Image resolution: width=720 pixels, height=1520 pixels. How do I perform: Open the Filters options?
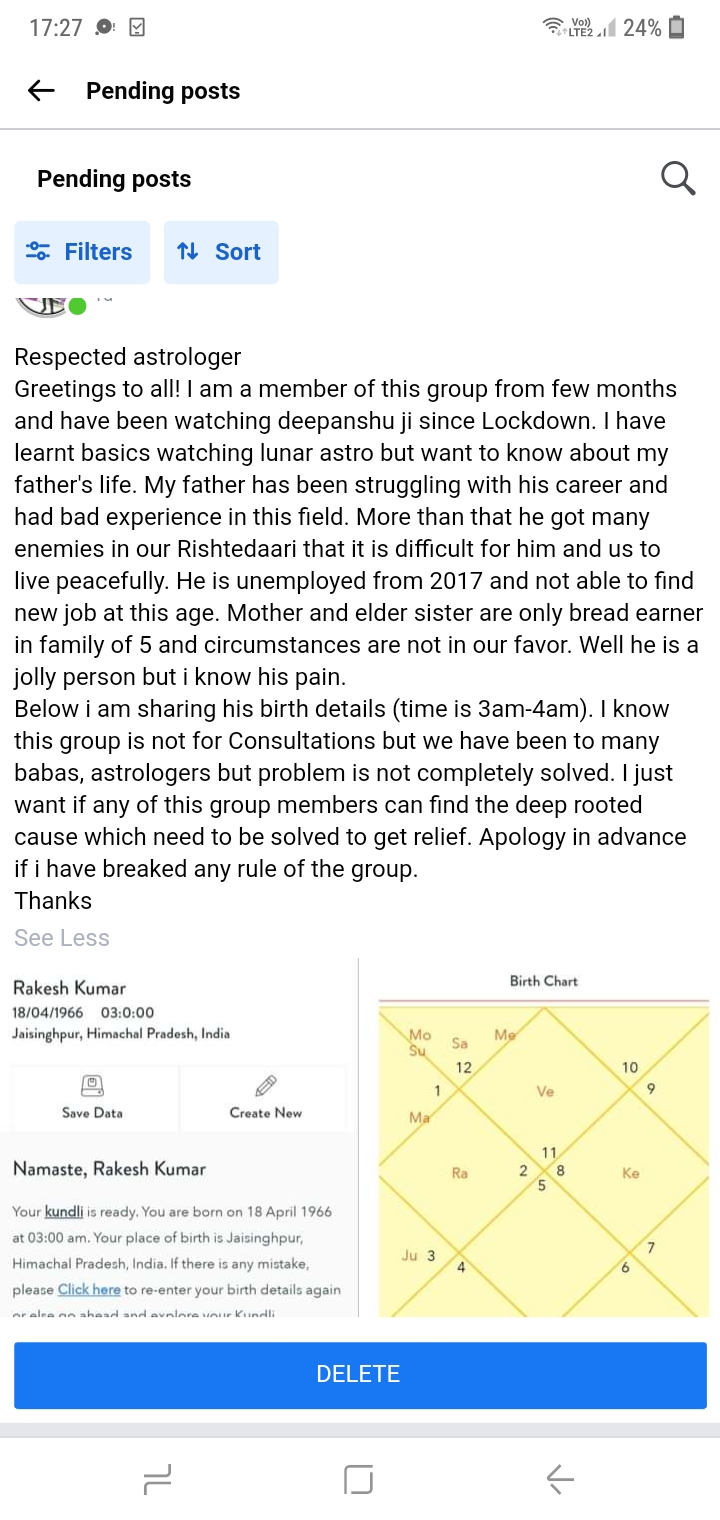click(x=82, y=252)
